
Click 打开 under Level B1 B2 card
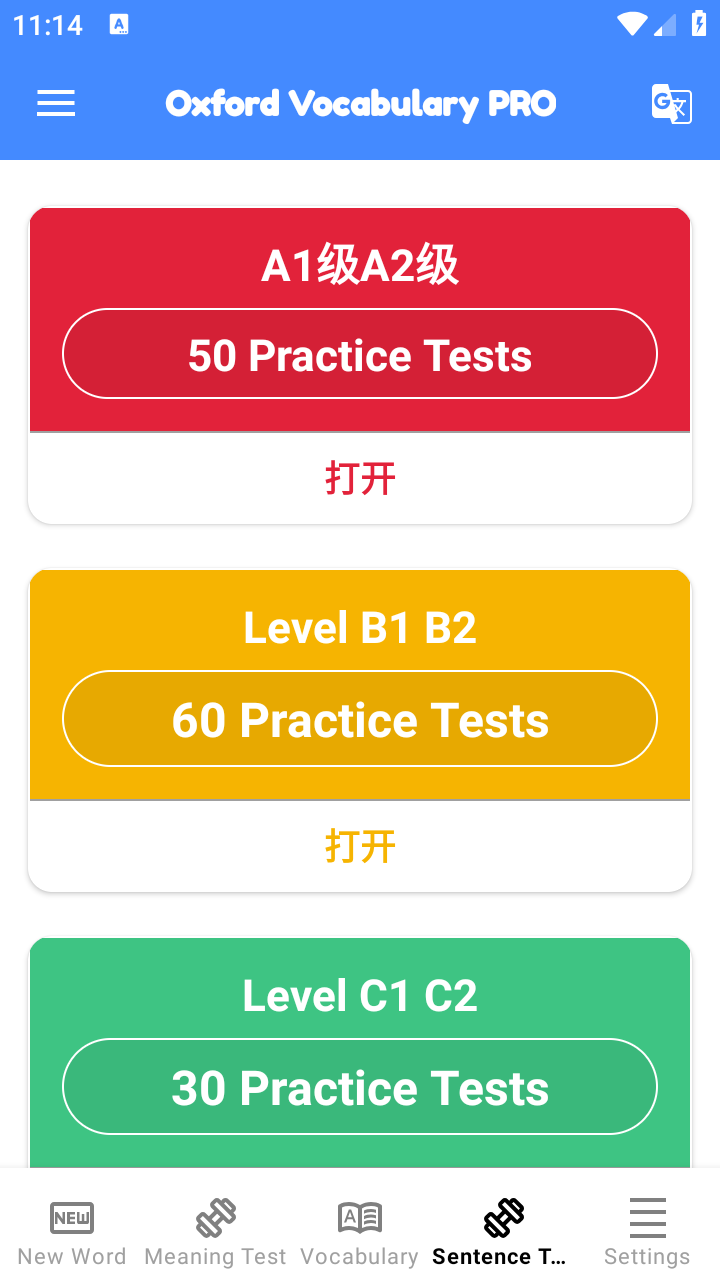click(359, 845)
